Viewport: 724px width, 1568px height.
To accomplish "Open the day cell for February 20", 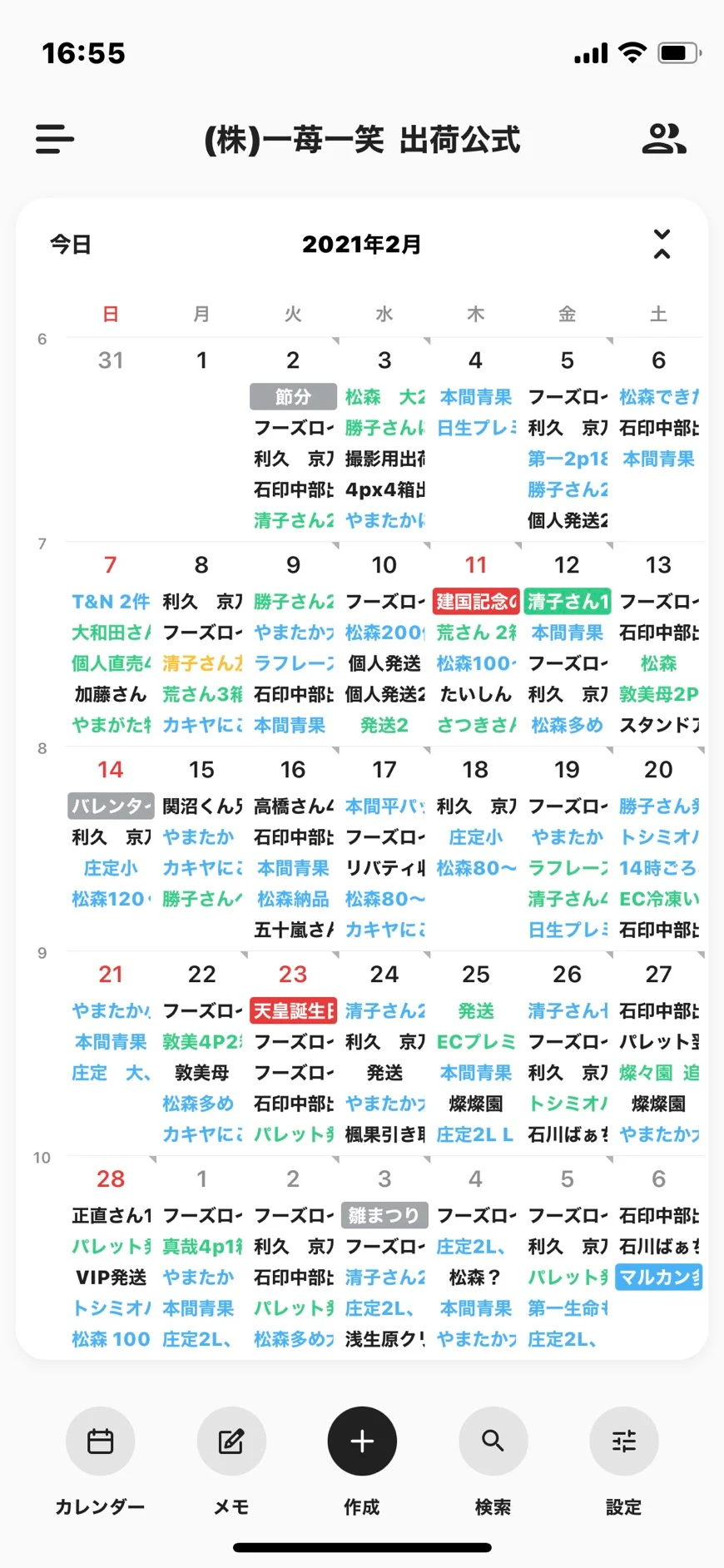I will click(x=658, y=770).
